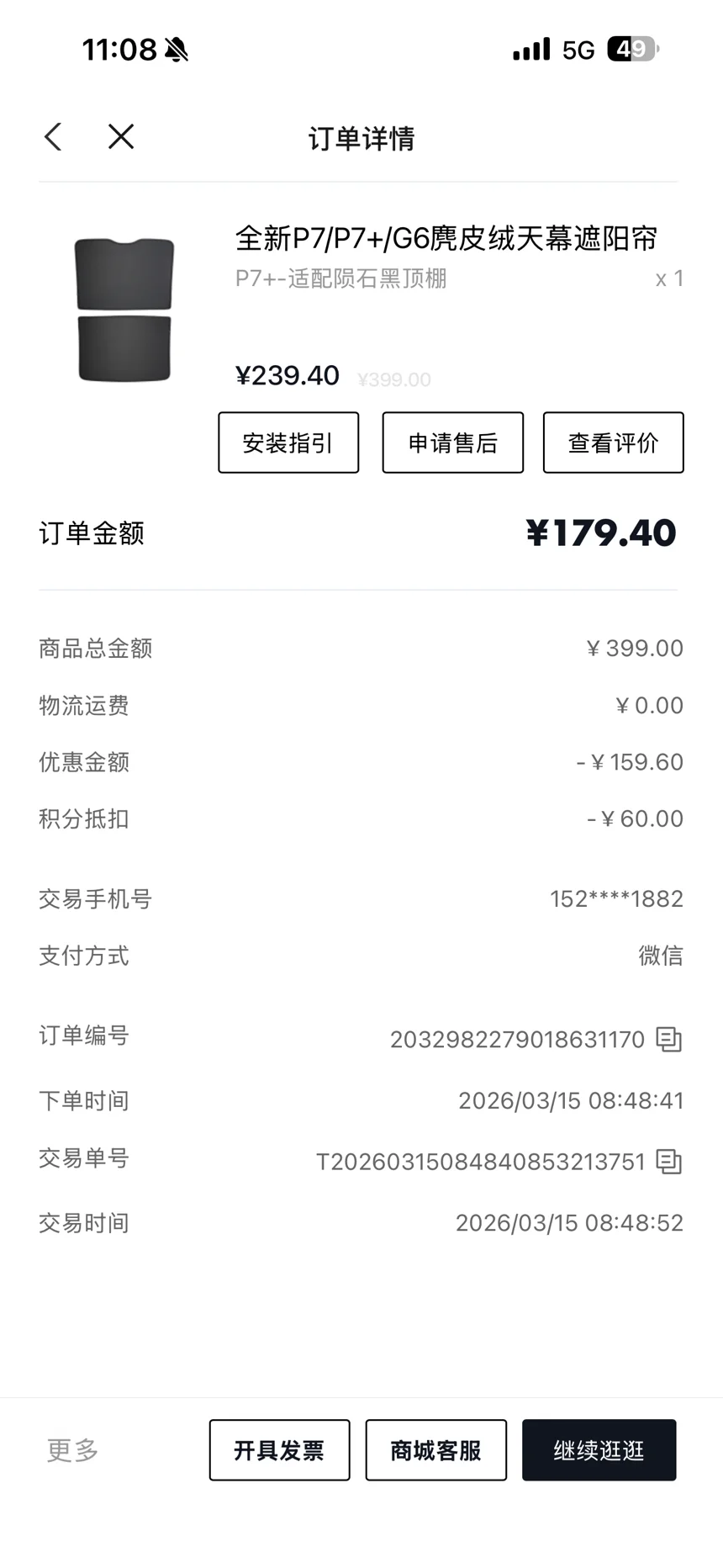Screen dimensions: 723x1568
Task: View reviews via 查看评价
Action: [x=613, y=442]
